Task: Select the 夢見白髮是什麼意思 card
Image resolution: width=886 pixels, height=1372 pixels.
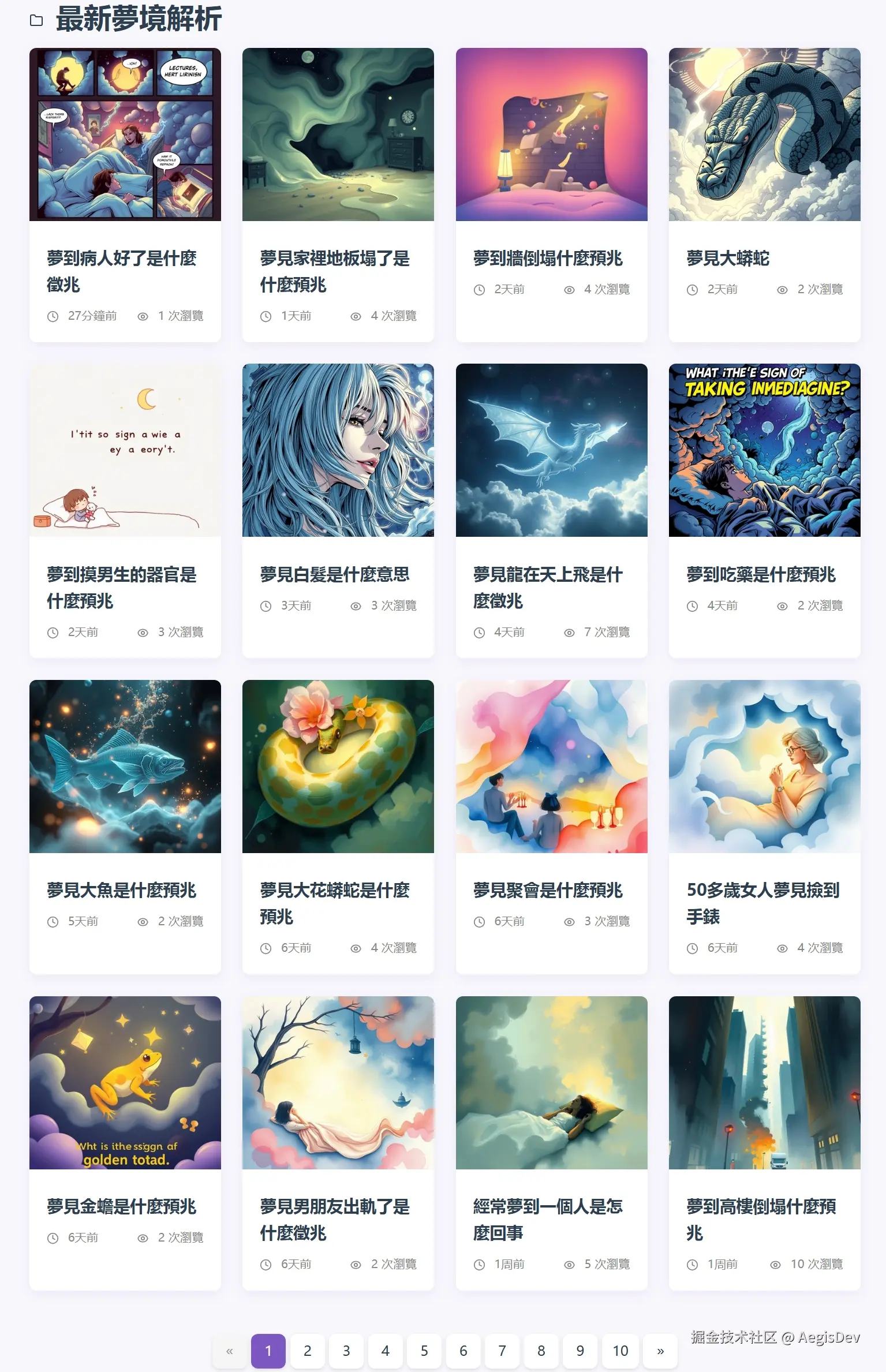Action: pyautogui.click(x=334, y=574)
